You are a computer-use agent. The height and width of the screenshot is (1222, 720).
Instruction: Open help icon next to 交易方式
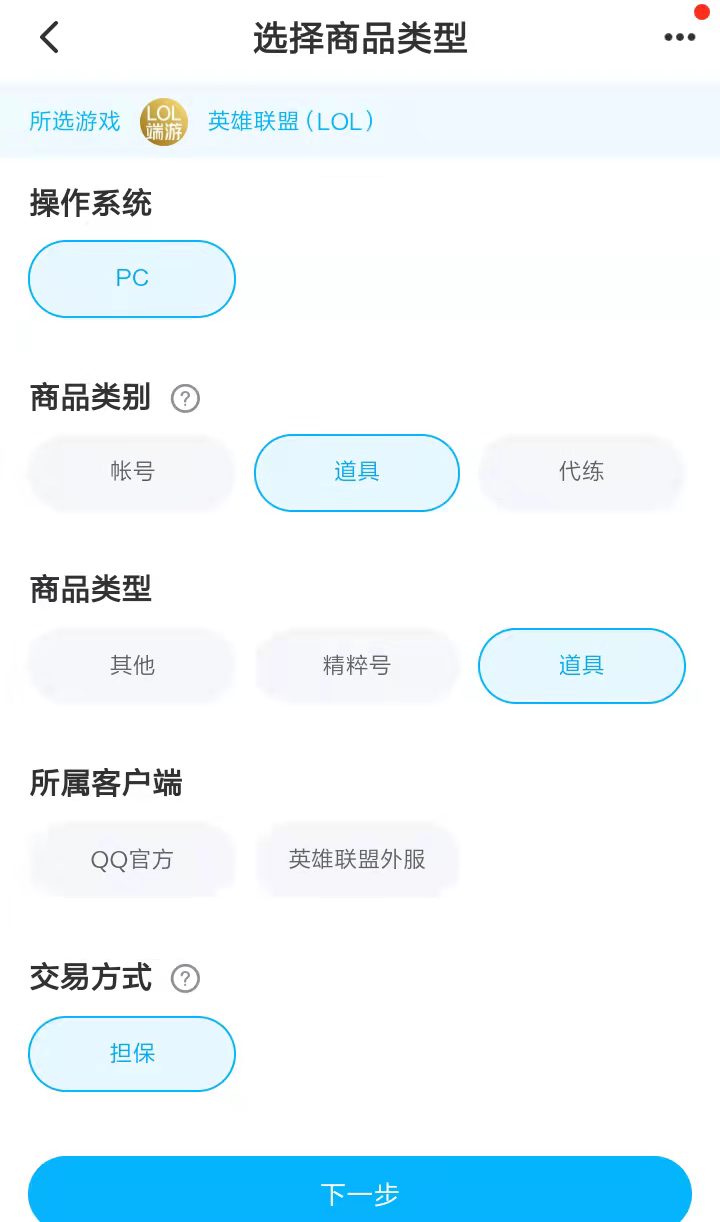point(185,978)
